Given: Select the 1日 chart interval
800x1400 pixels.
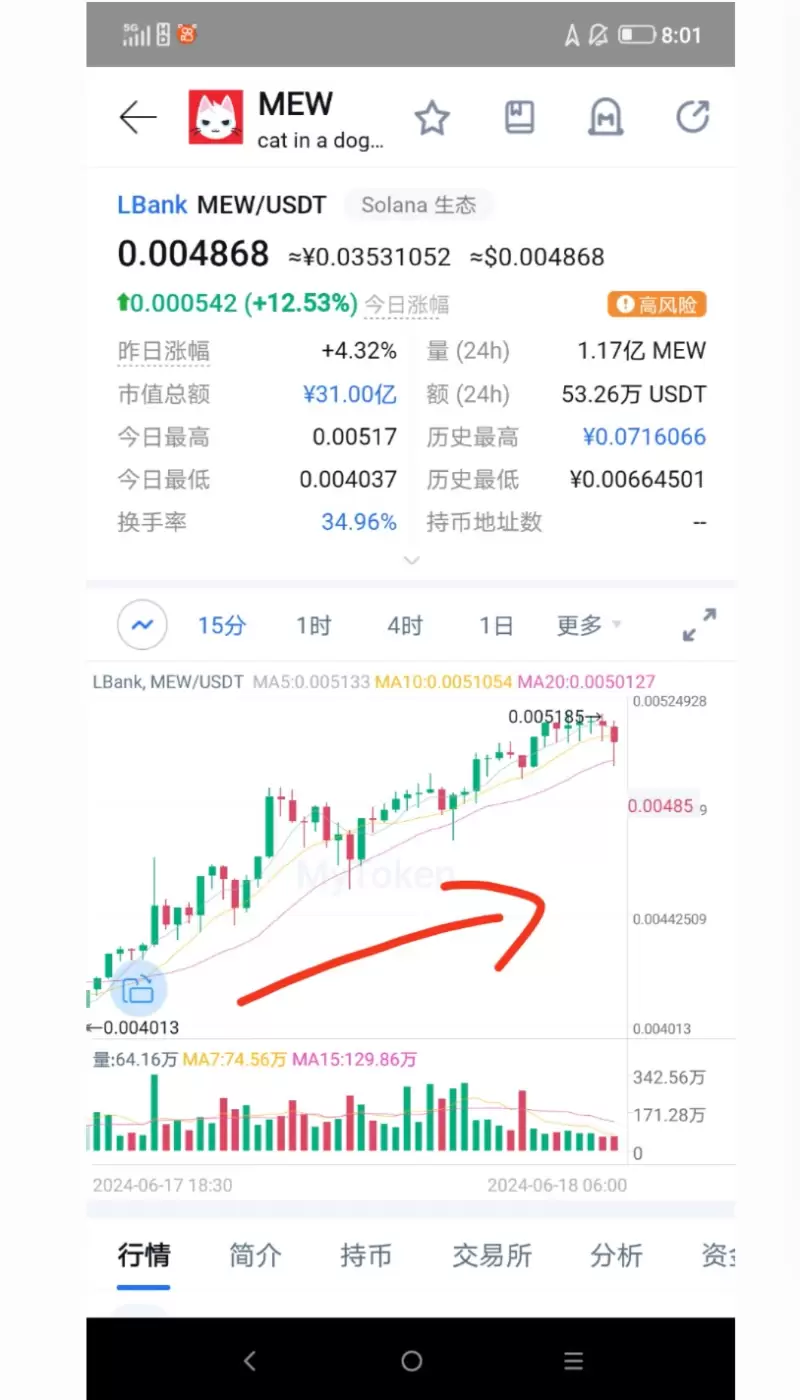Looking at the screenshot, I should (496, 626).
